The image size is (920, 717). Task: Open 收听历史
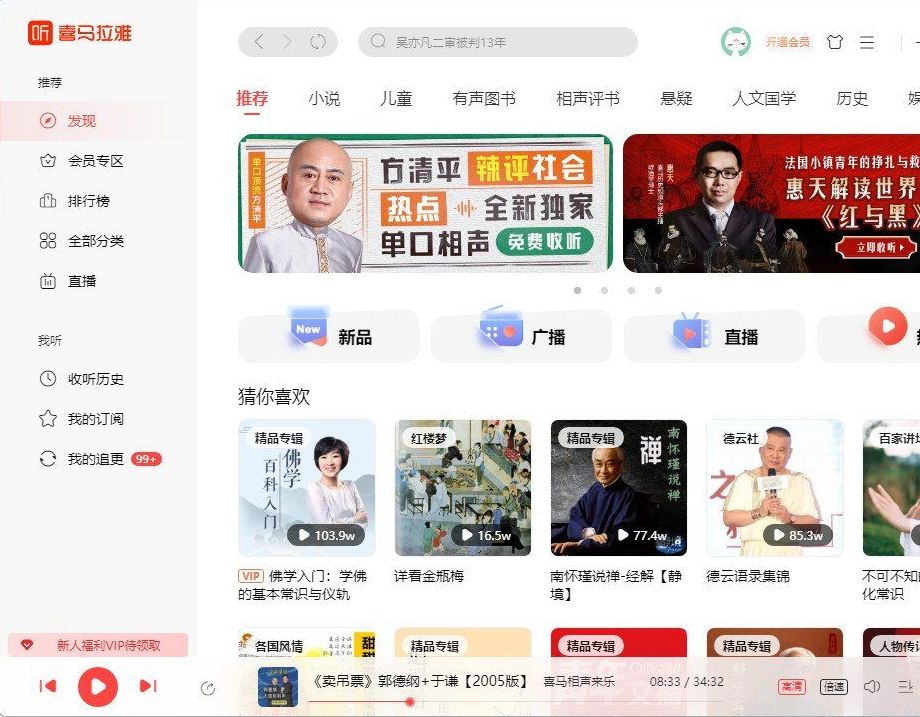95,379
